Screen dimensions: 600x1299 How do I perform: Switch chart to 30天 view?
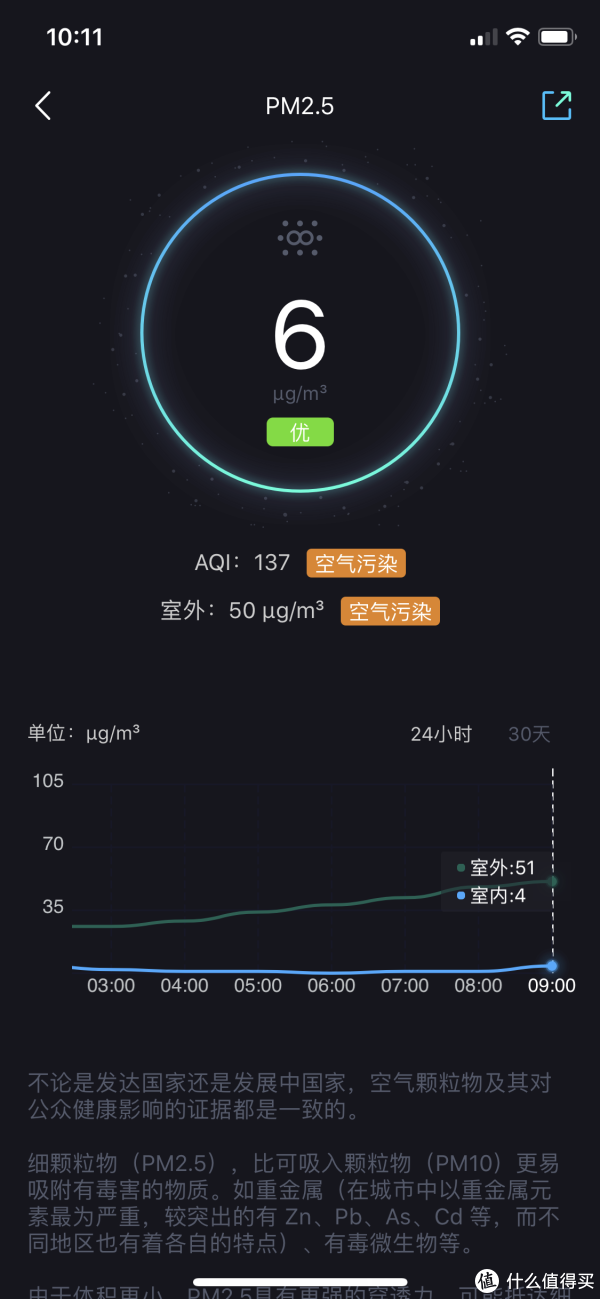click(x=529, y=734)
